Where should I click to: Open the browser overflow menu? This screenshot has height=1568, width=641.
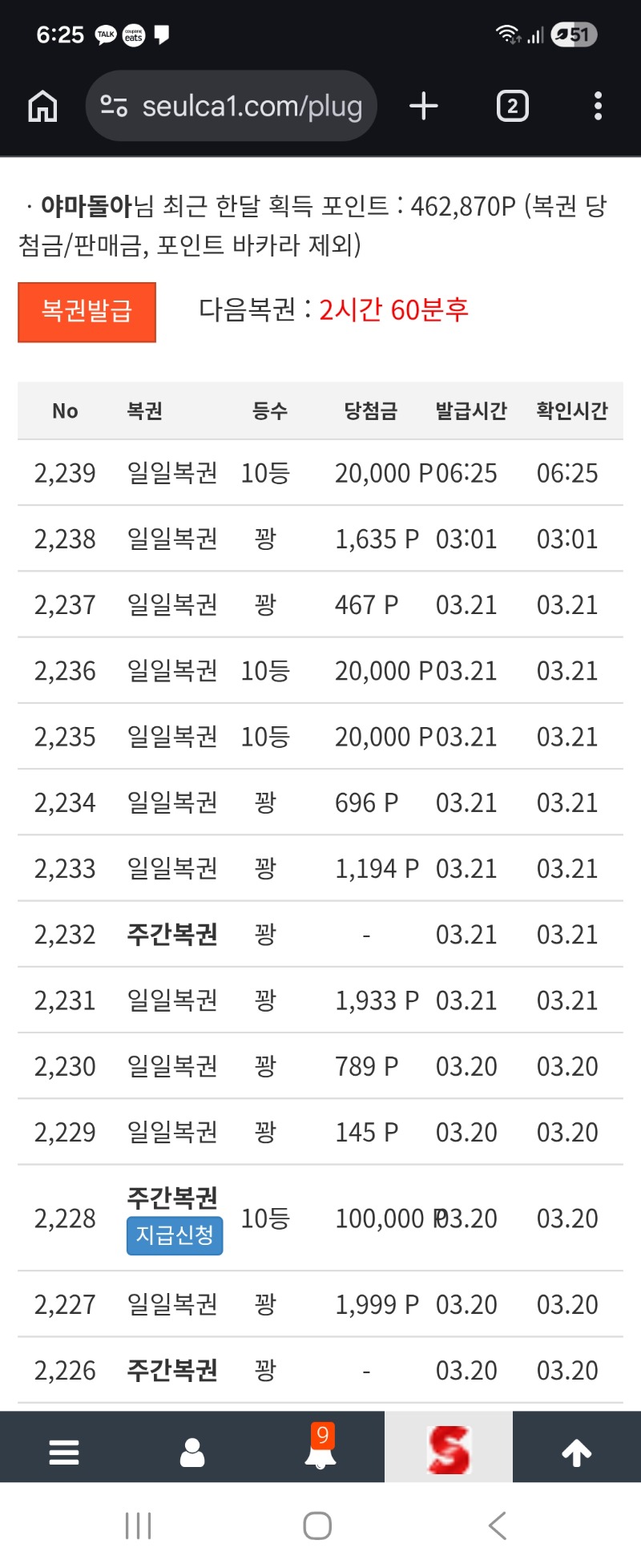pyautogui.click(x=598, y=106)
